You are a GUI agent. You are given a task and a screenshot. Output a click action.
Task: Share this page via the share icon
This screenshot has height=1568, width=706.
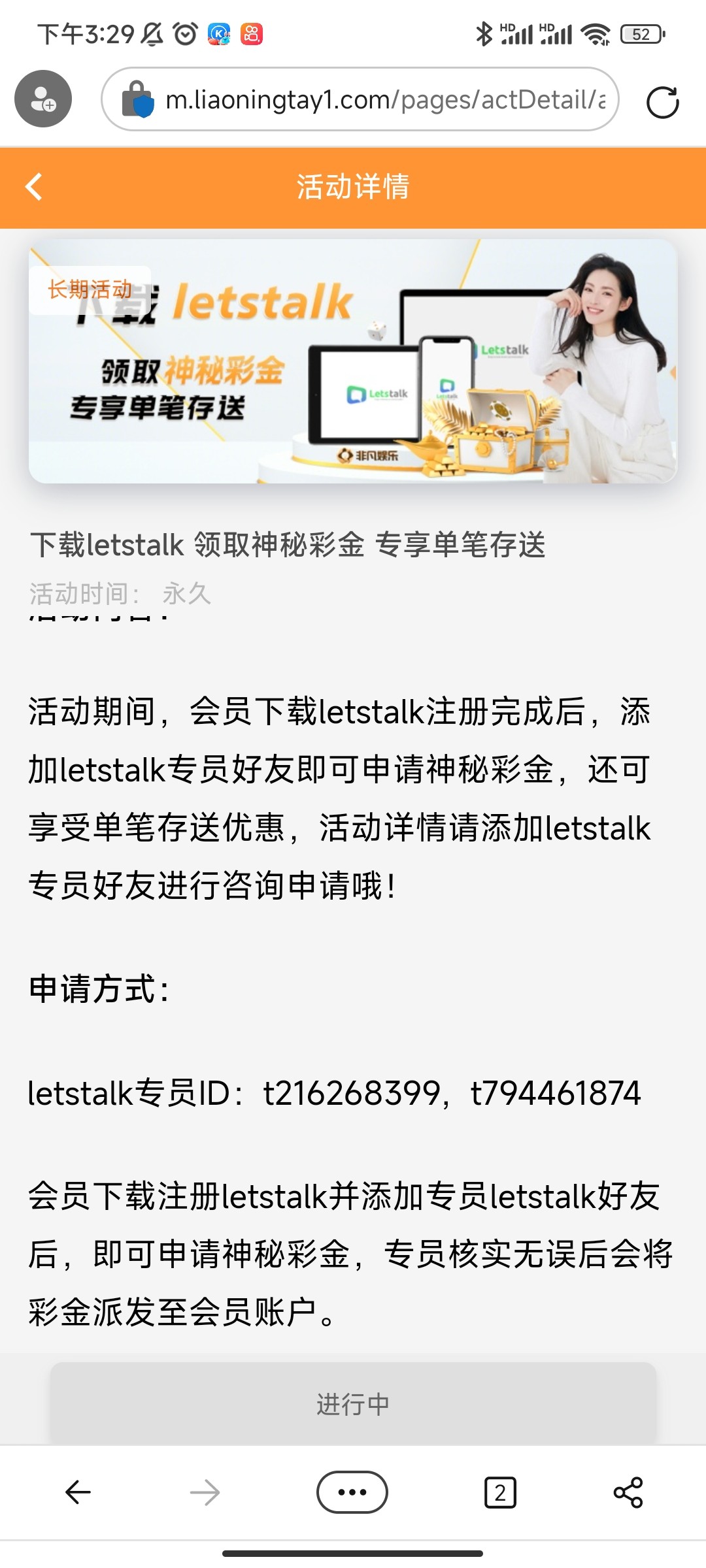click(628, 1492)
